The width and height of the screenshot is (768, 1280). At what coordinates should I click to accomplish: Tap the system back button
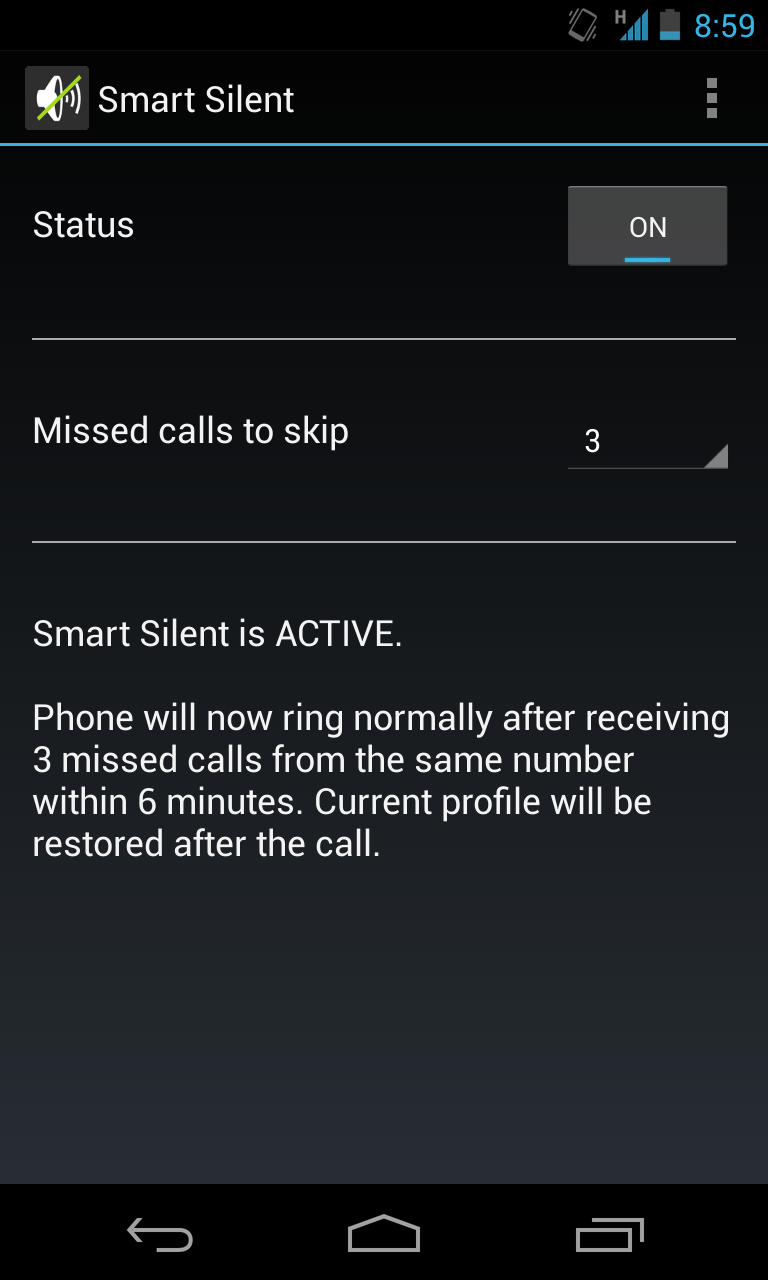coord(160,1235)
